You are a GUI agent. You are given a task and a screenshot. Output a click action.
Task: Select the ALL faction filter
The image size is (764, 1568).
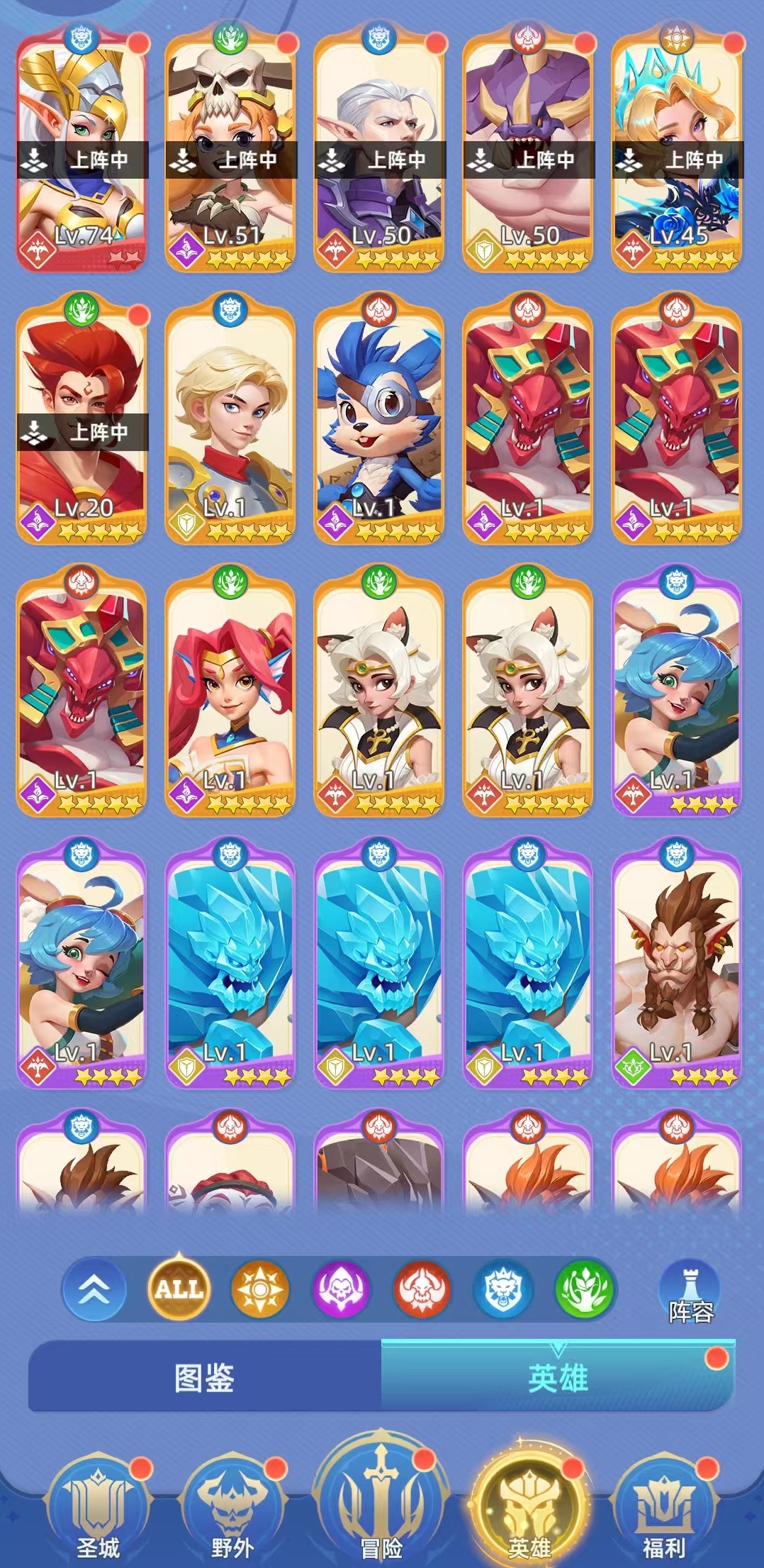(179, 1289)
